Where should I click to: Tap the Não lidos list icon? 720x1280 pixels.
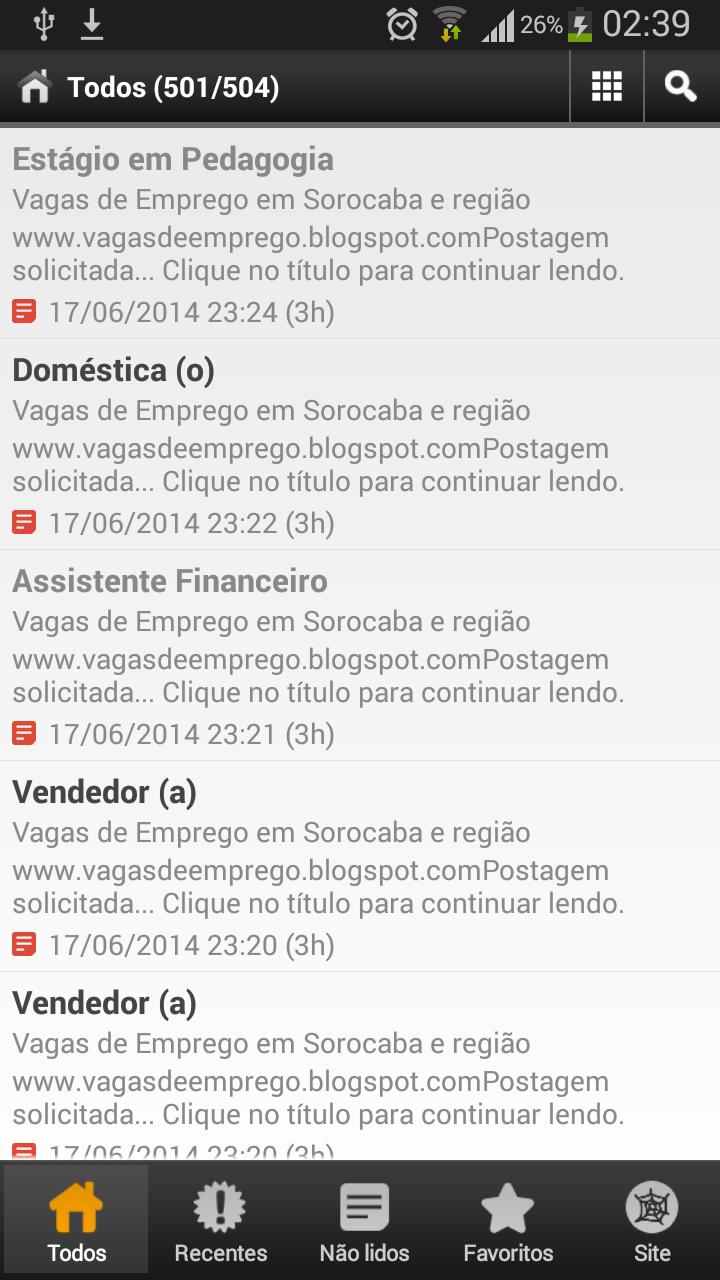pos(364,1207)
